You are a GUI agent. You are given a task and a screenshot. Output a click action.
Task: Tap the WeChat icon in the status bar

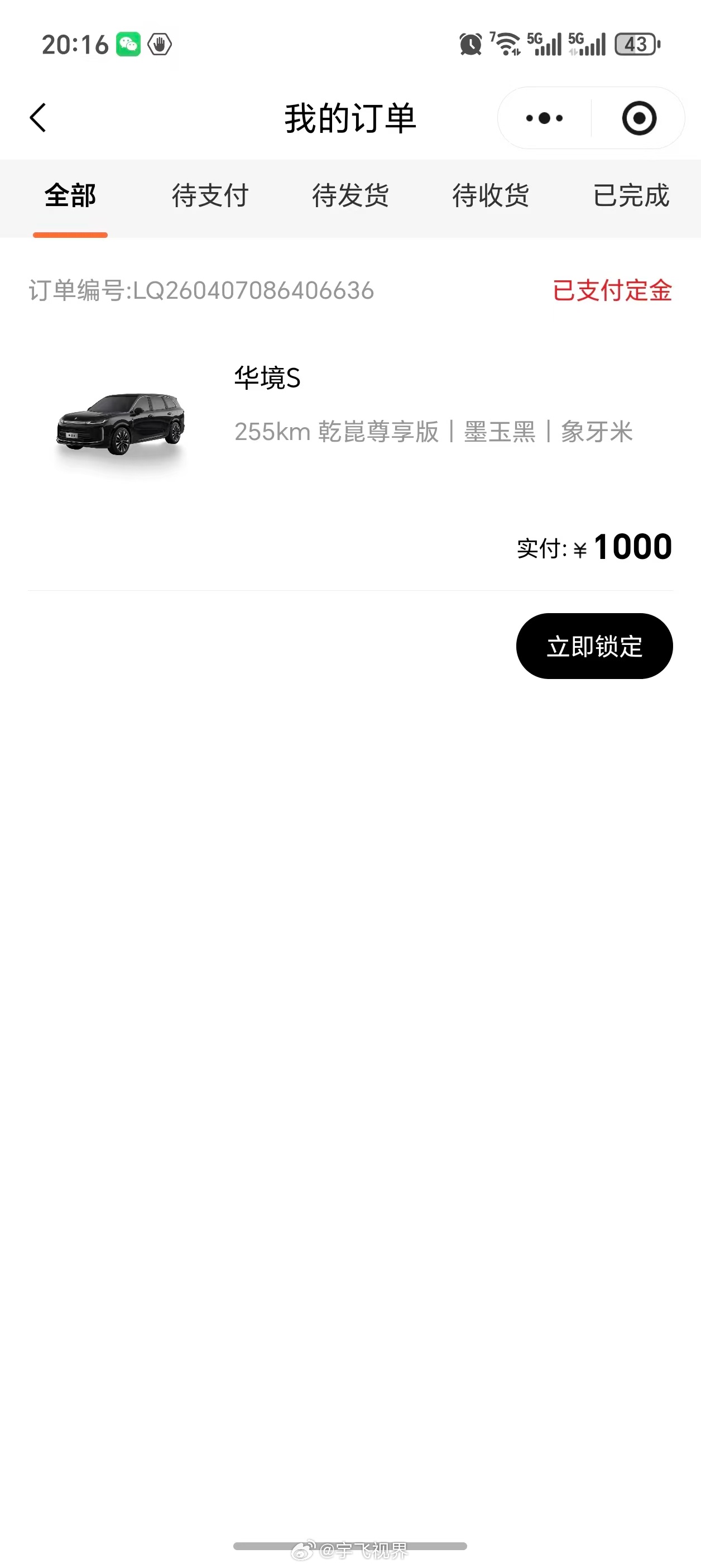click(128, 43)
